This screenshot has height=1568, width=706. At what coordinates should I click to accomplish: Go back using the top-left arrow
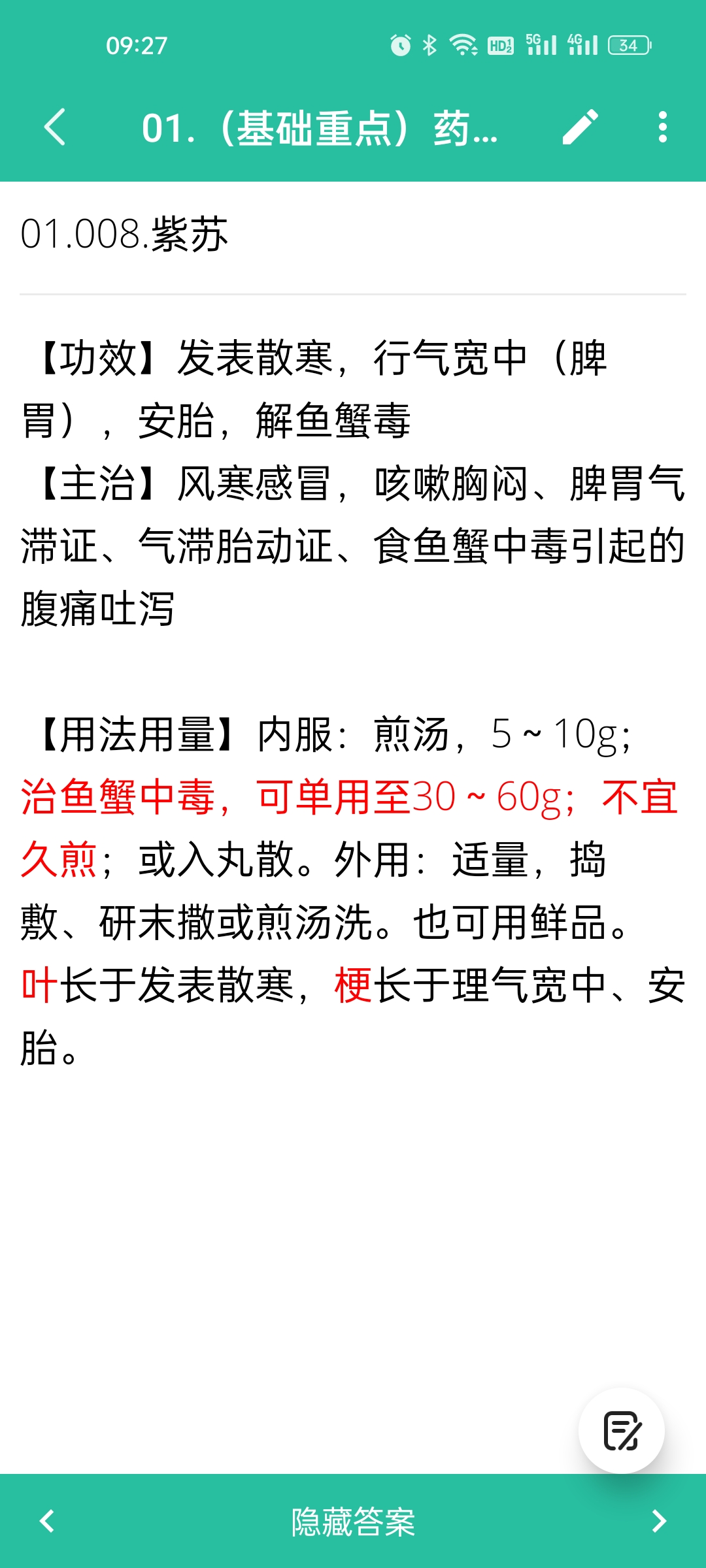coord(55,127)
